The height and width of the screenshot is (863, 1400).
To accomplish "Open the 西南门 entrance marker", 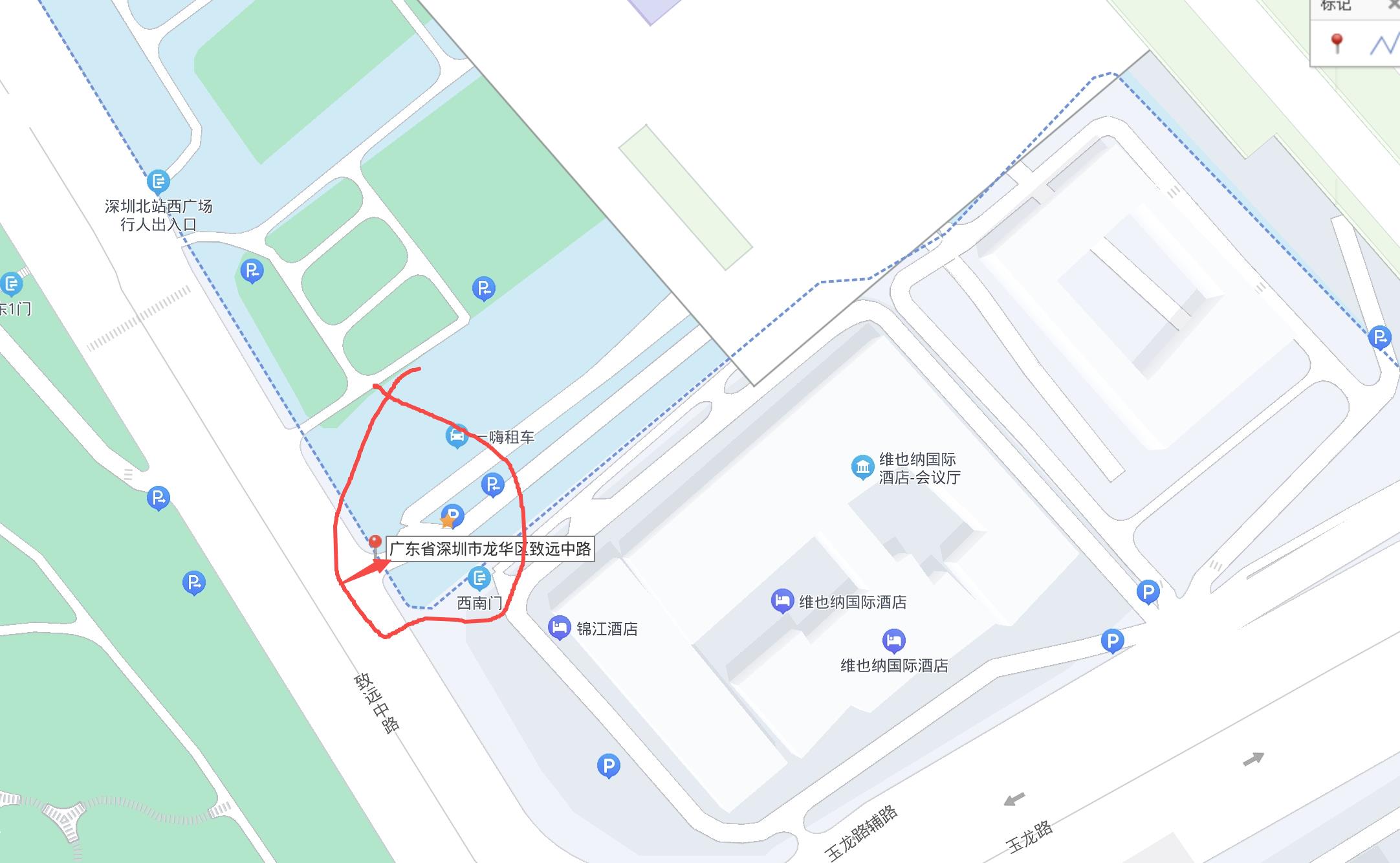I will coord(479,578).
